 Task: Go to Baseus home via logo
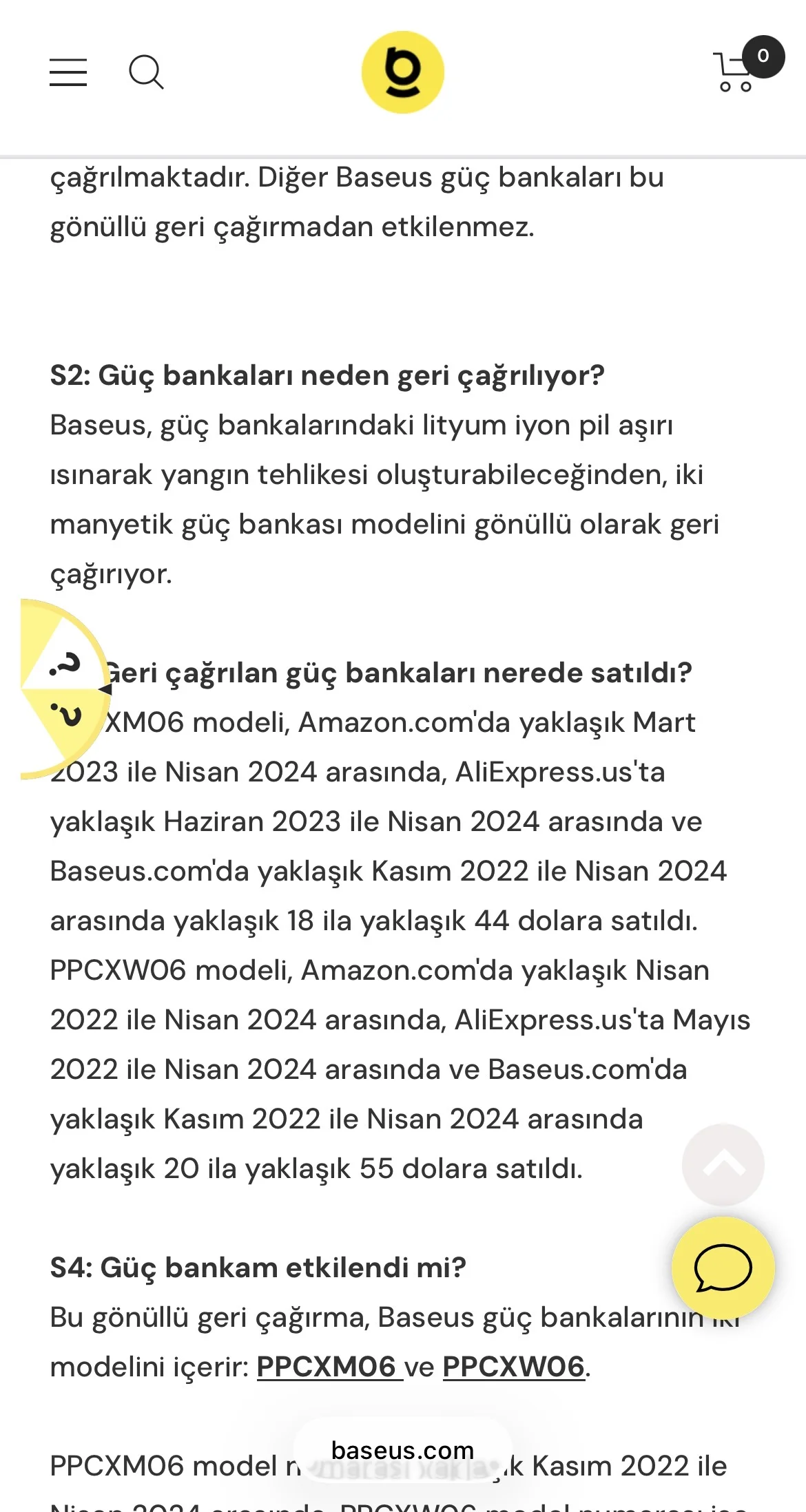point(403,72)
